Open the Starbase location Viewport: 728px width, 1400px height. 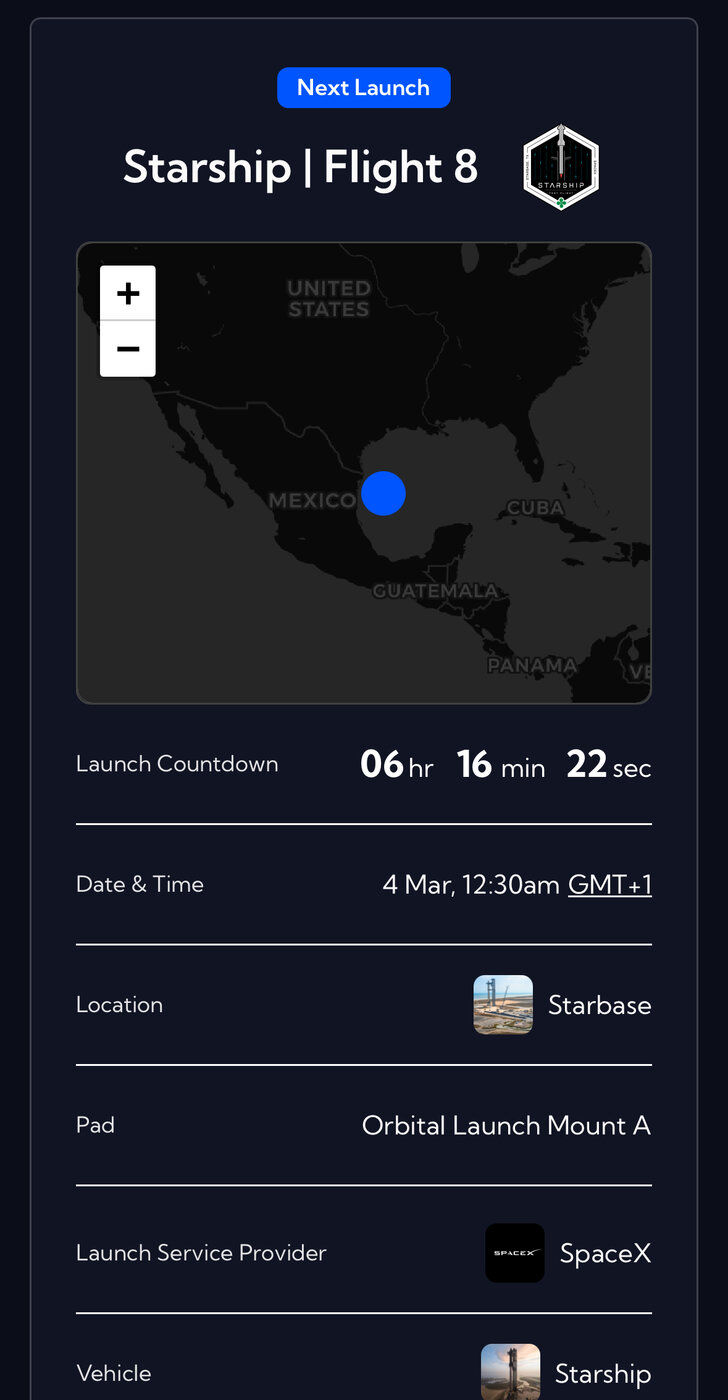point(562,1005)
